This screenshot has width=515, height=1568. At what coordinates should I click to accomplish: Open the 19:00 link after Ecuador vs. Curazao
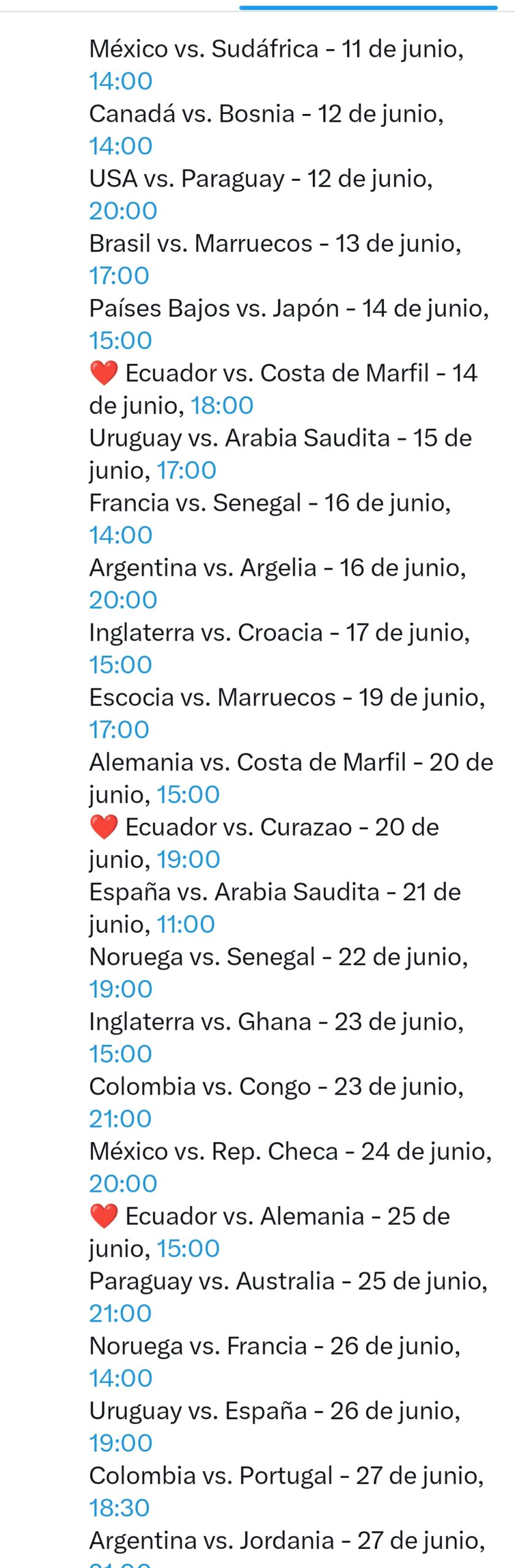click(x=188, y=861)
